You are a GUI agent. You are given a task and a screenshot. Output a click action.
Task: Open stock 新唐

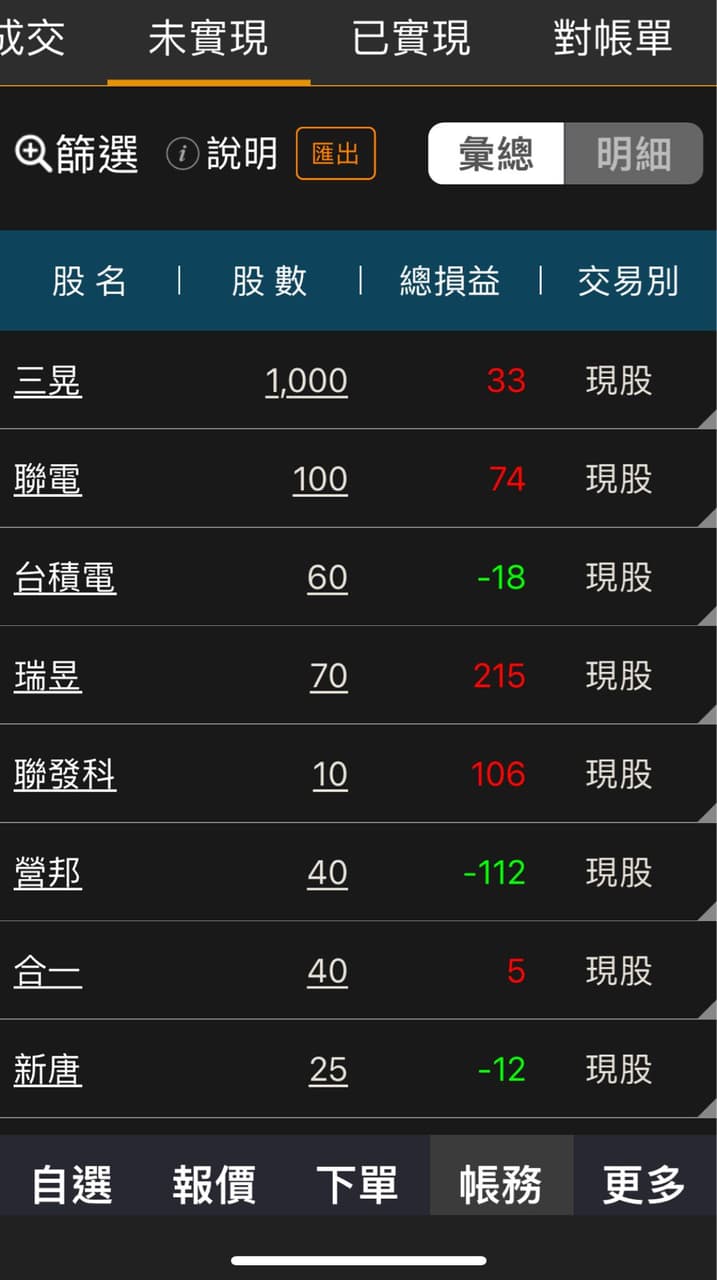point(47,1070)
